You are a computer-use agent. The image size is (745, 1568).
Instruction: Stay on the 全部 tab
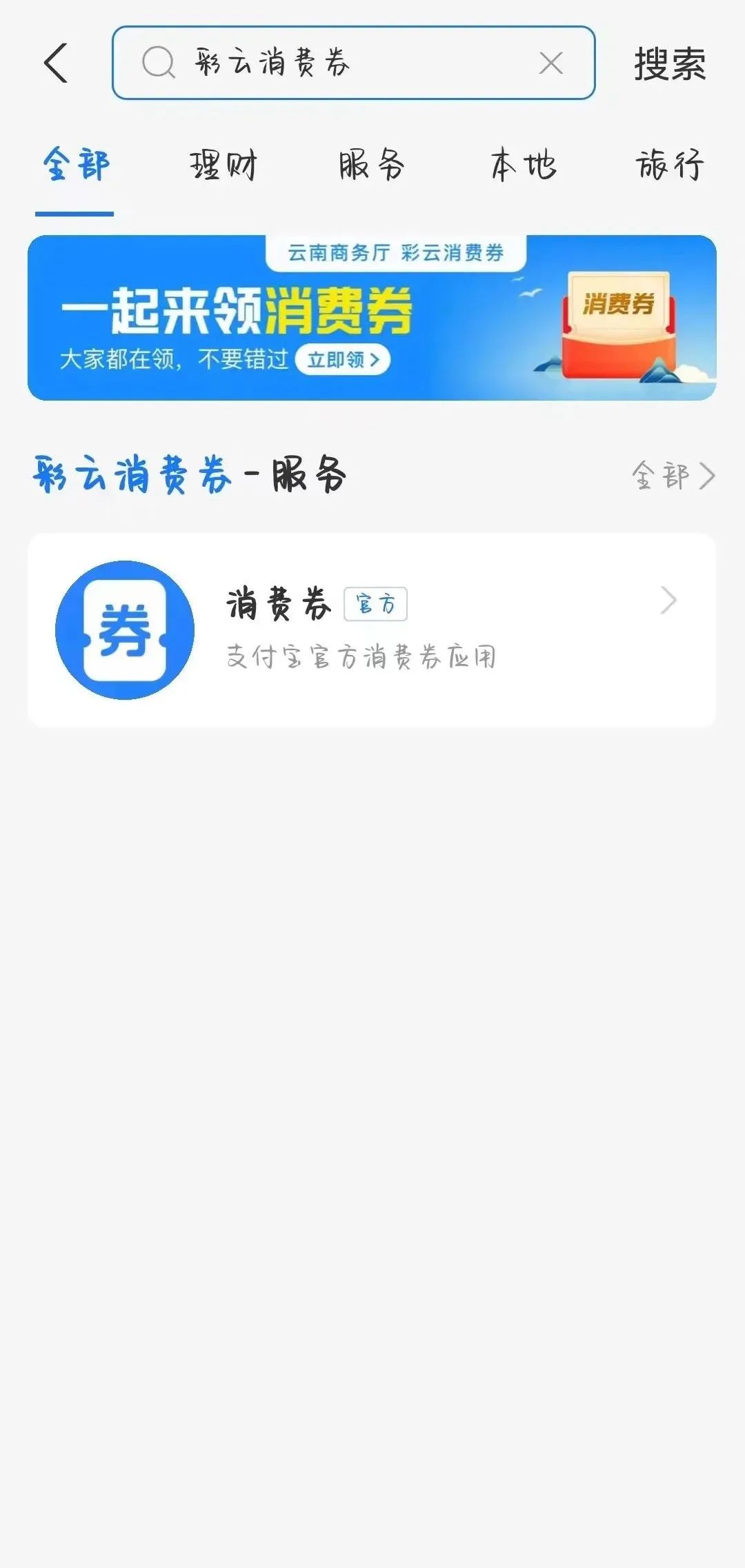click(x=74, y=165)
